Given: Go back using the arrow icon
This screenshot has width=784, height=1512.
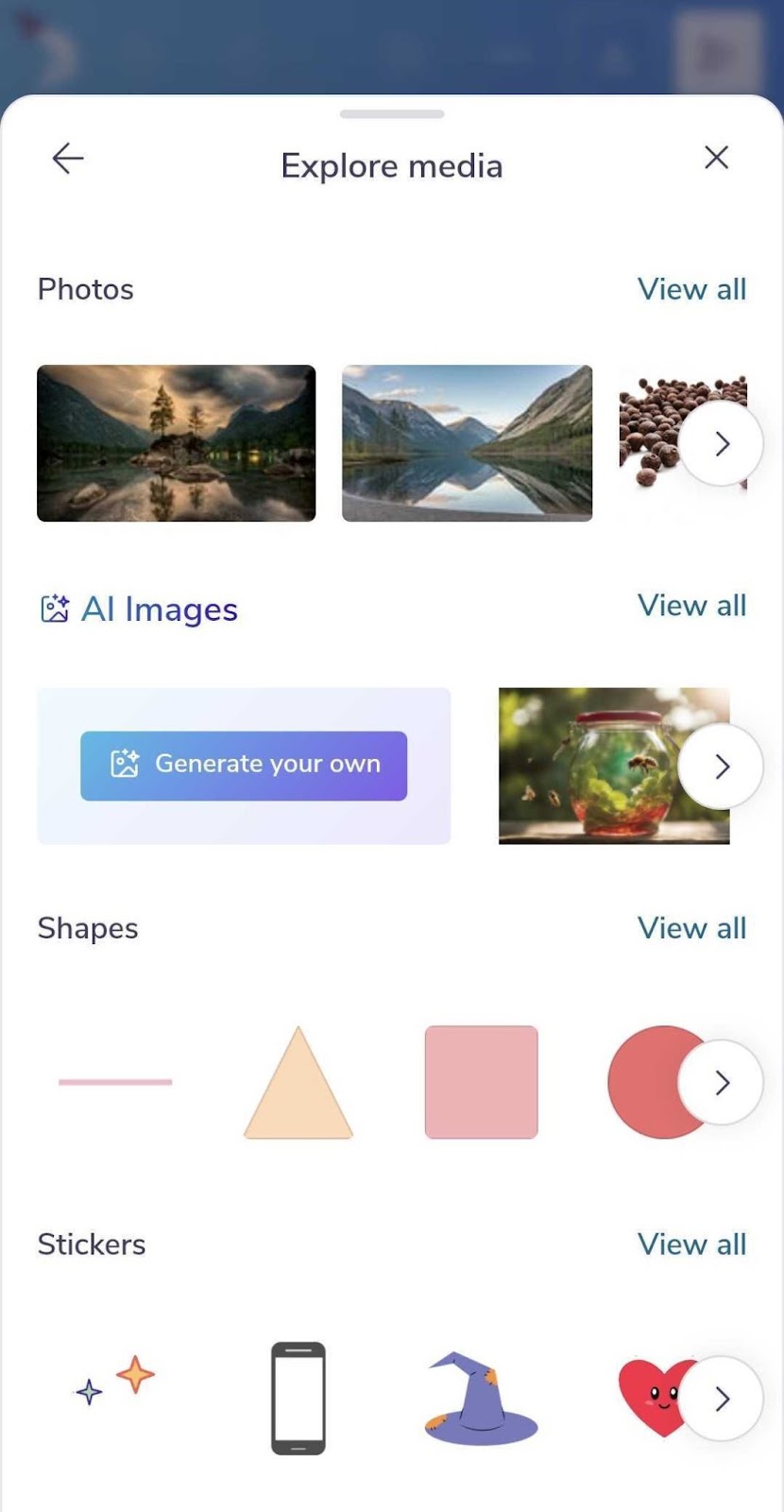Looking at the screenshot, I should coord(67,158).
